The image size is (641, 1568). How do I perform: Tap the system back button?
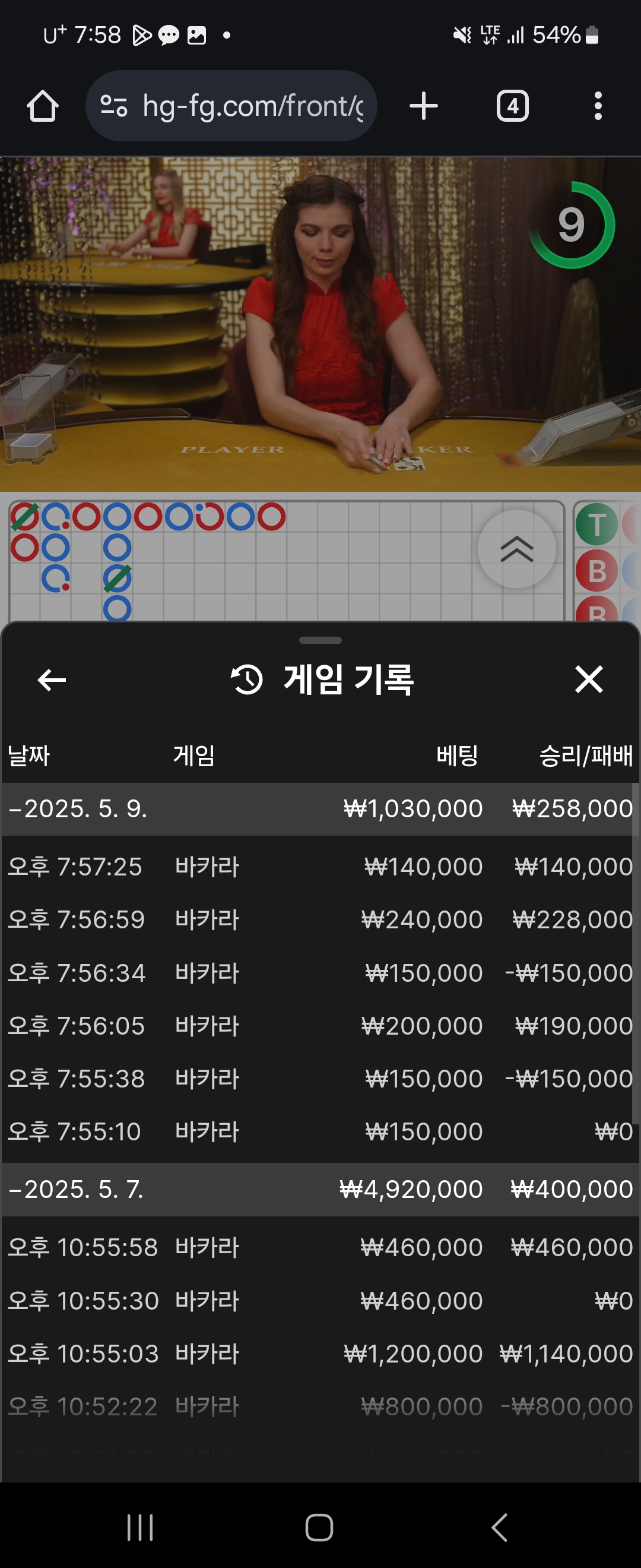(x=499, y=1527)
